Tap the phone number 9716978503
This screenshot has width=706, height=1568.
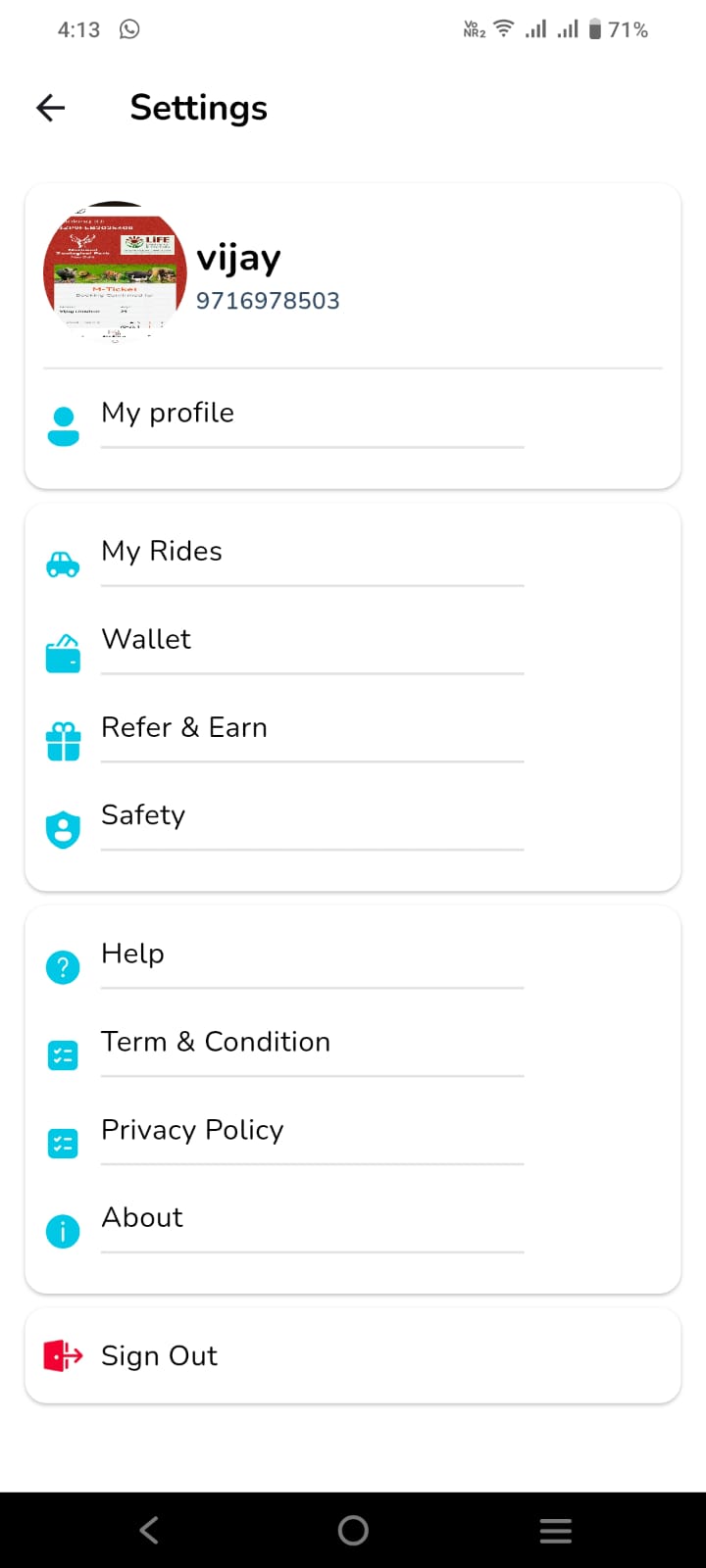click(x=267, y=301)
